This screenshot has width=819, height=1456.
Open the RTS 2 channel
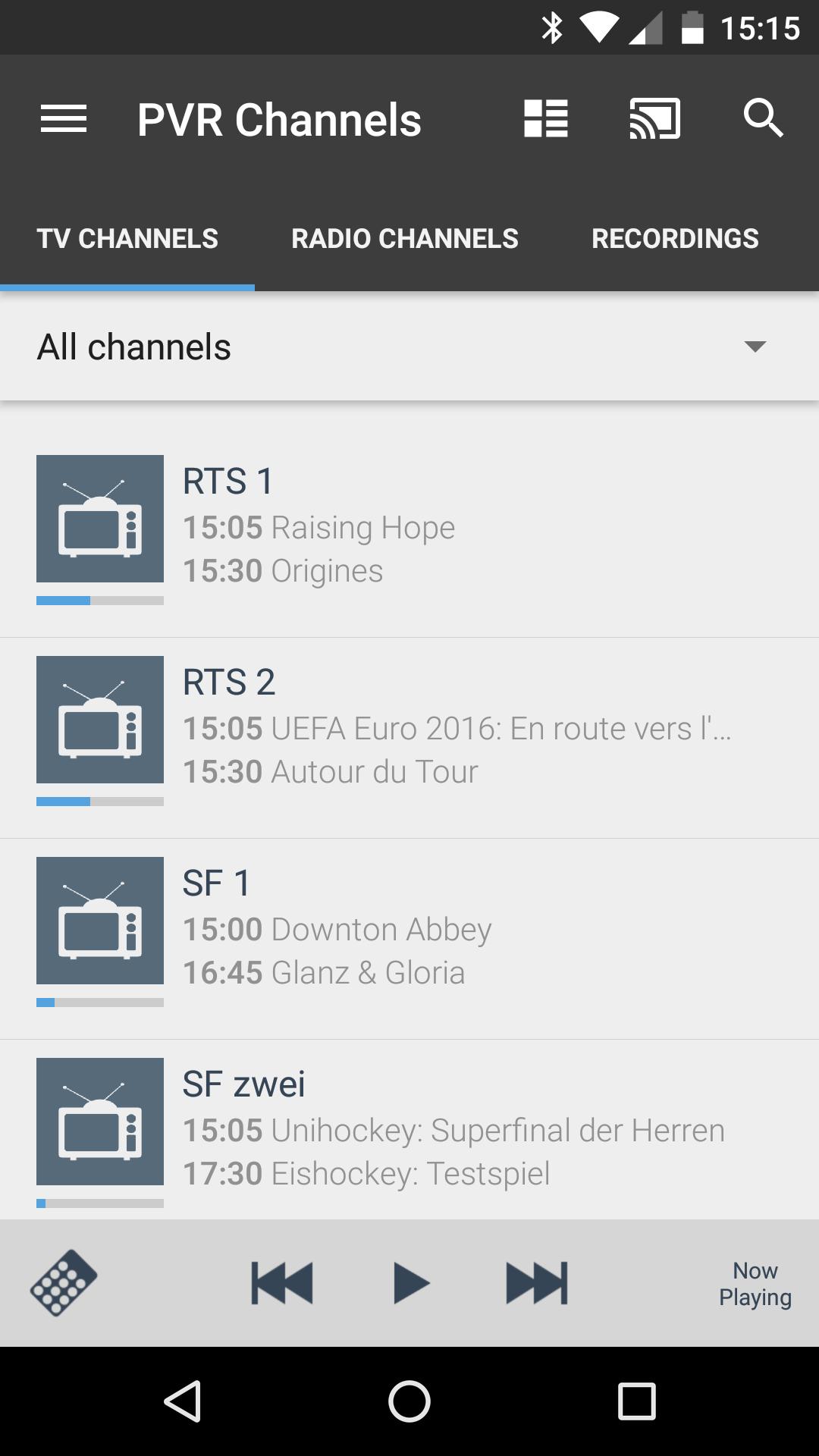click(x=409, y=738)
